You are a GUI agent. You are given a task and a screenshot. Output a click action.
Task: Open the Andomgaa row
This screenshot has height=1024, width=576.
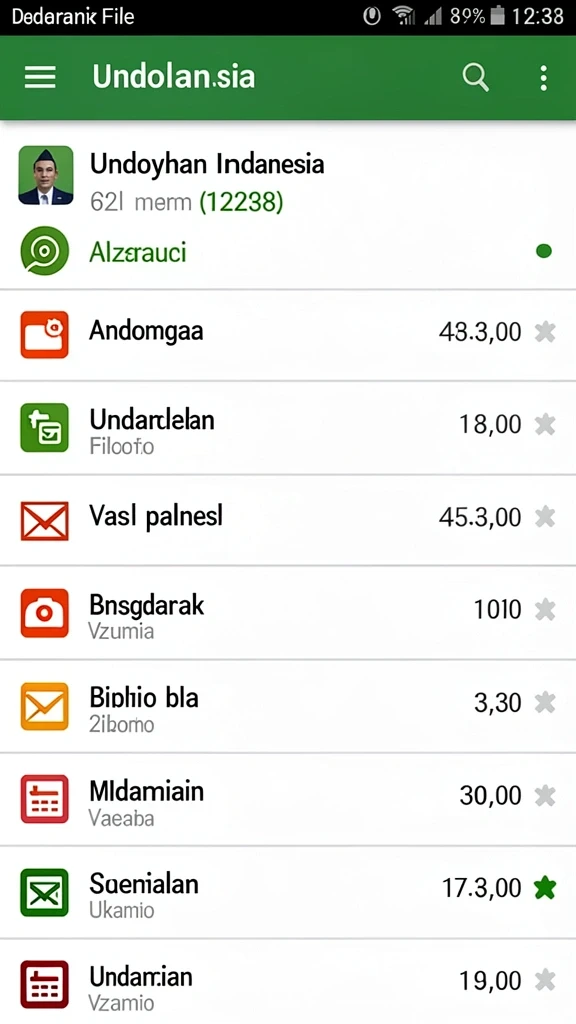tap(288, 334)
